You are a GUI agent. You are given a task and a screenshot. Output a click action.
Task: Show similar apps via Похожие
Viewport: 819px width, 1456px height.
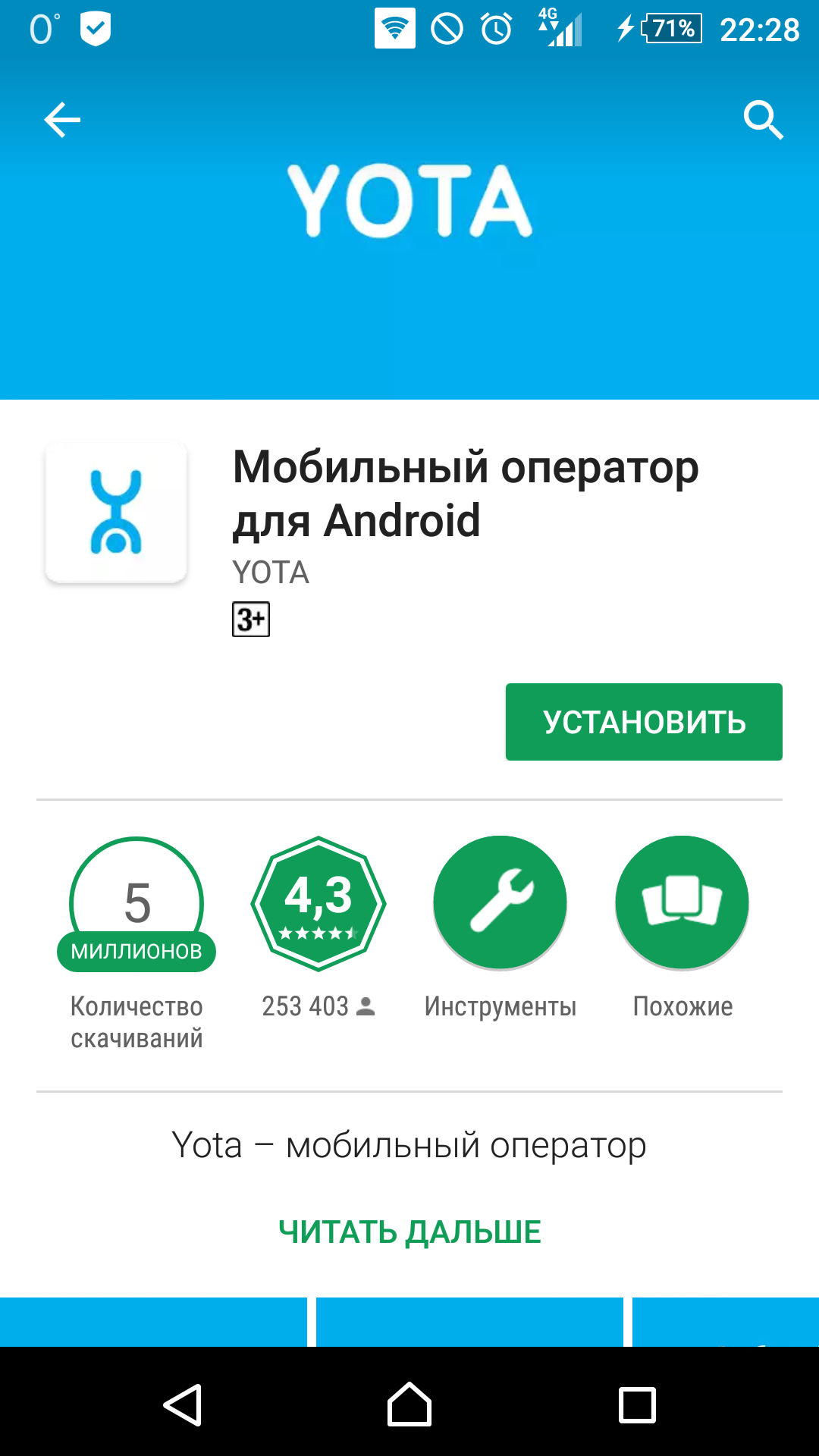[682, 903]
